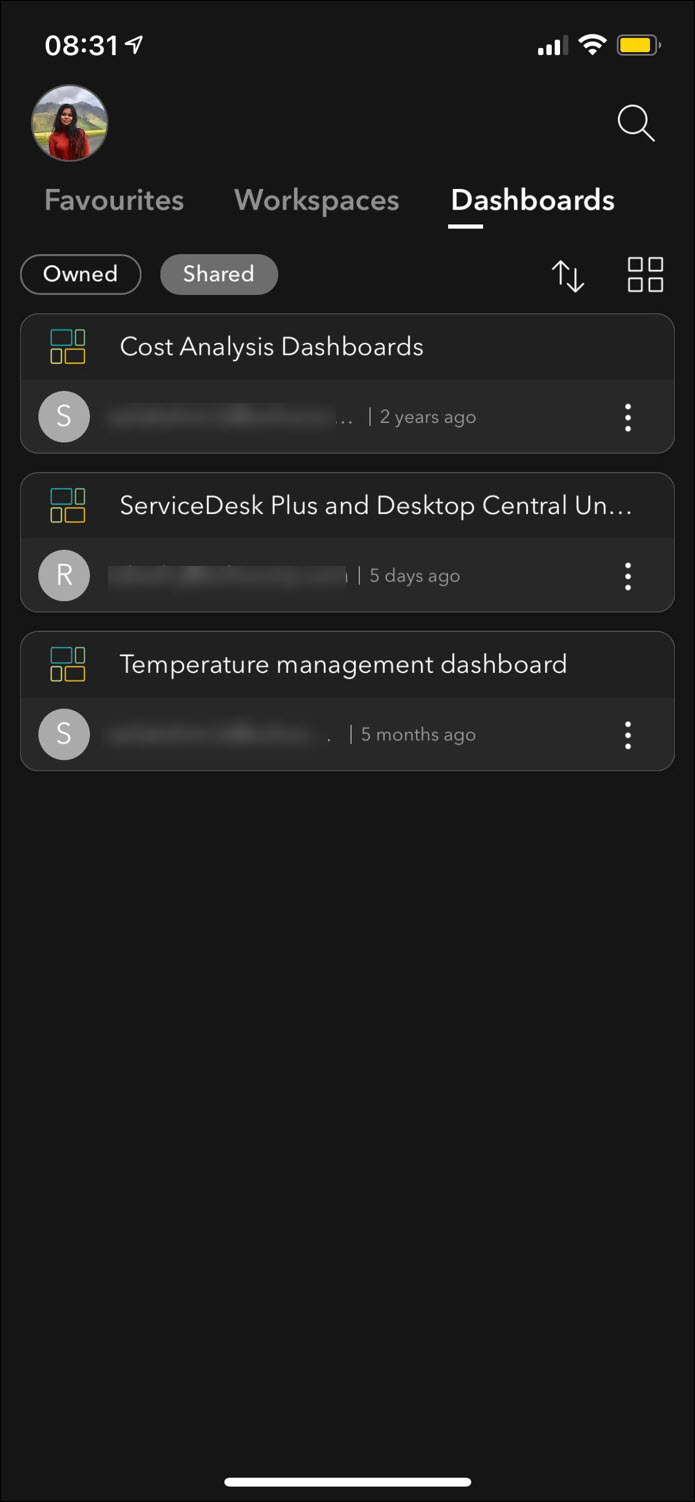The height and width of the screenshot is (1502, 695).
Task: Switch to the Workspaces tab
Action: click(x=316, y=200)
